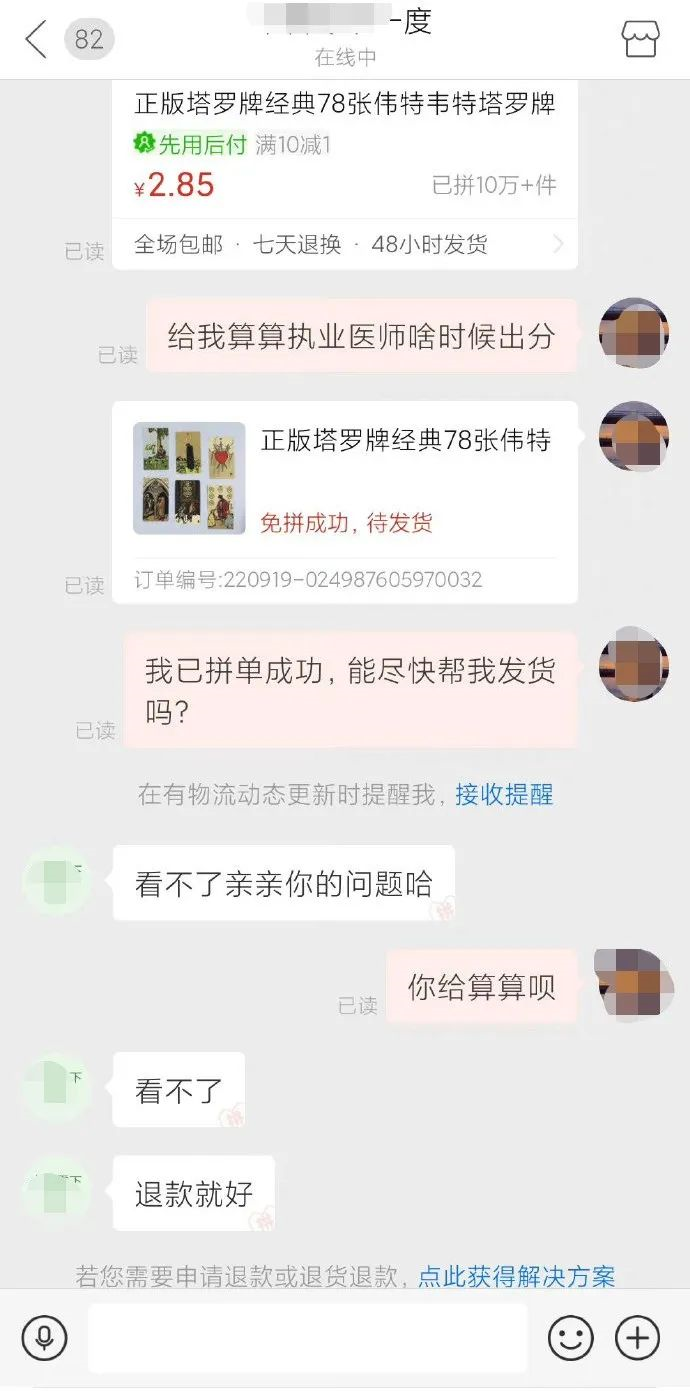Go back to the message list

coord(36,40)
